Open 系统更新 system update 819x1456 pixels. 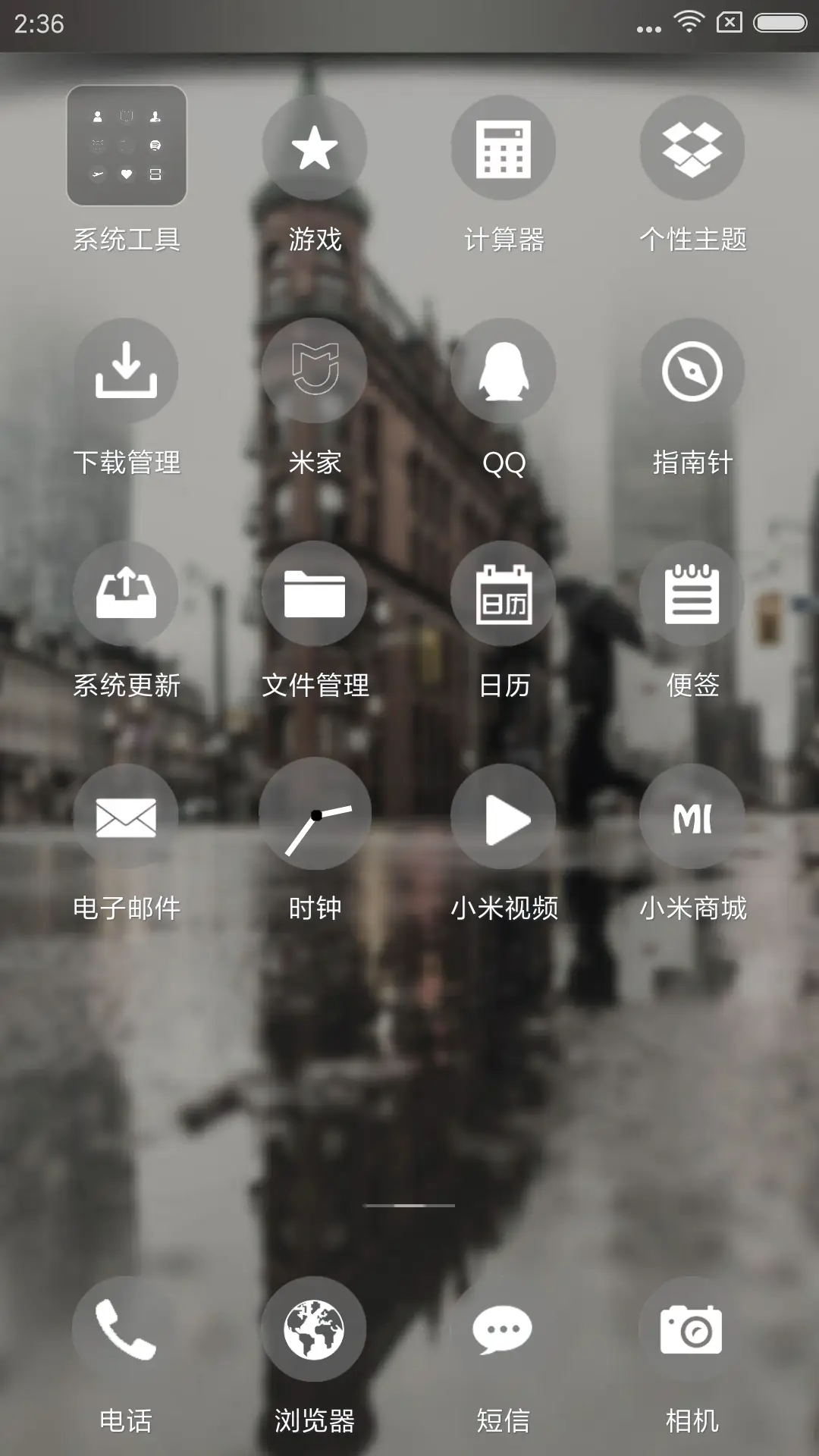pos(126,593)
